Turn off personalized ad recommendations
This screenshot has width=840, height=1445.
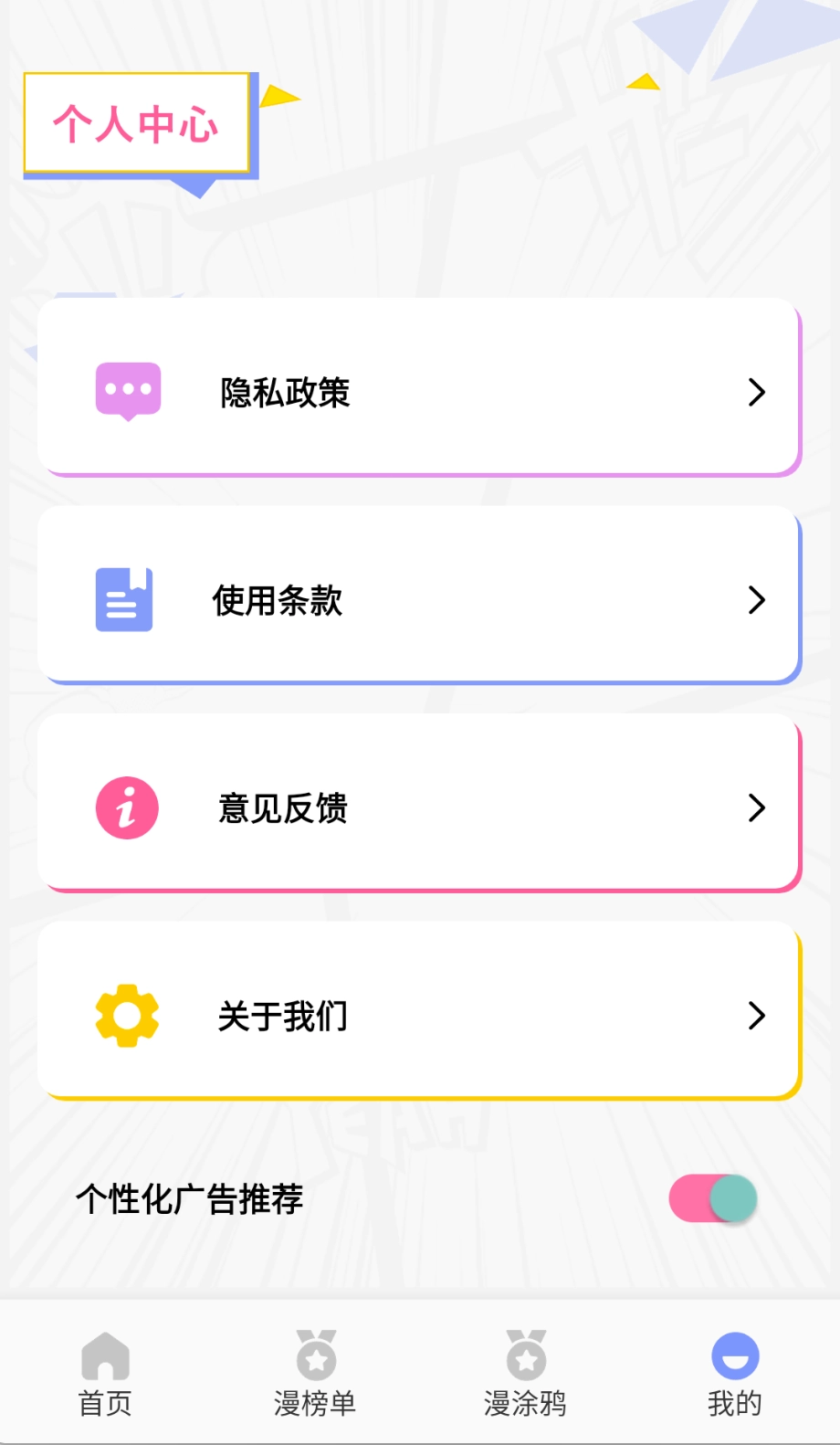click(x=712, y=1197)
